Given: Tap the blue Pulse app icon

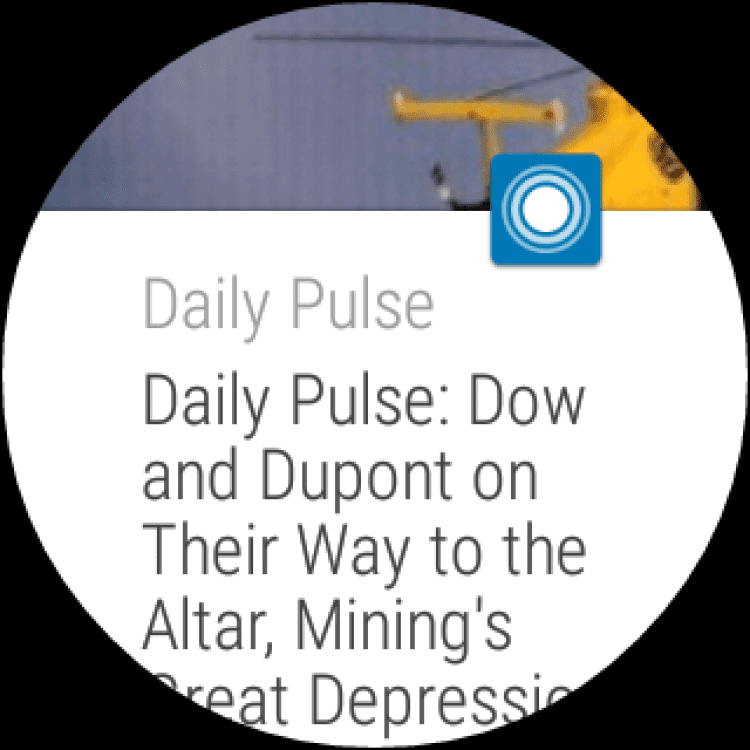Looking at the screenshot, I should 545,209.
